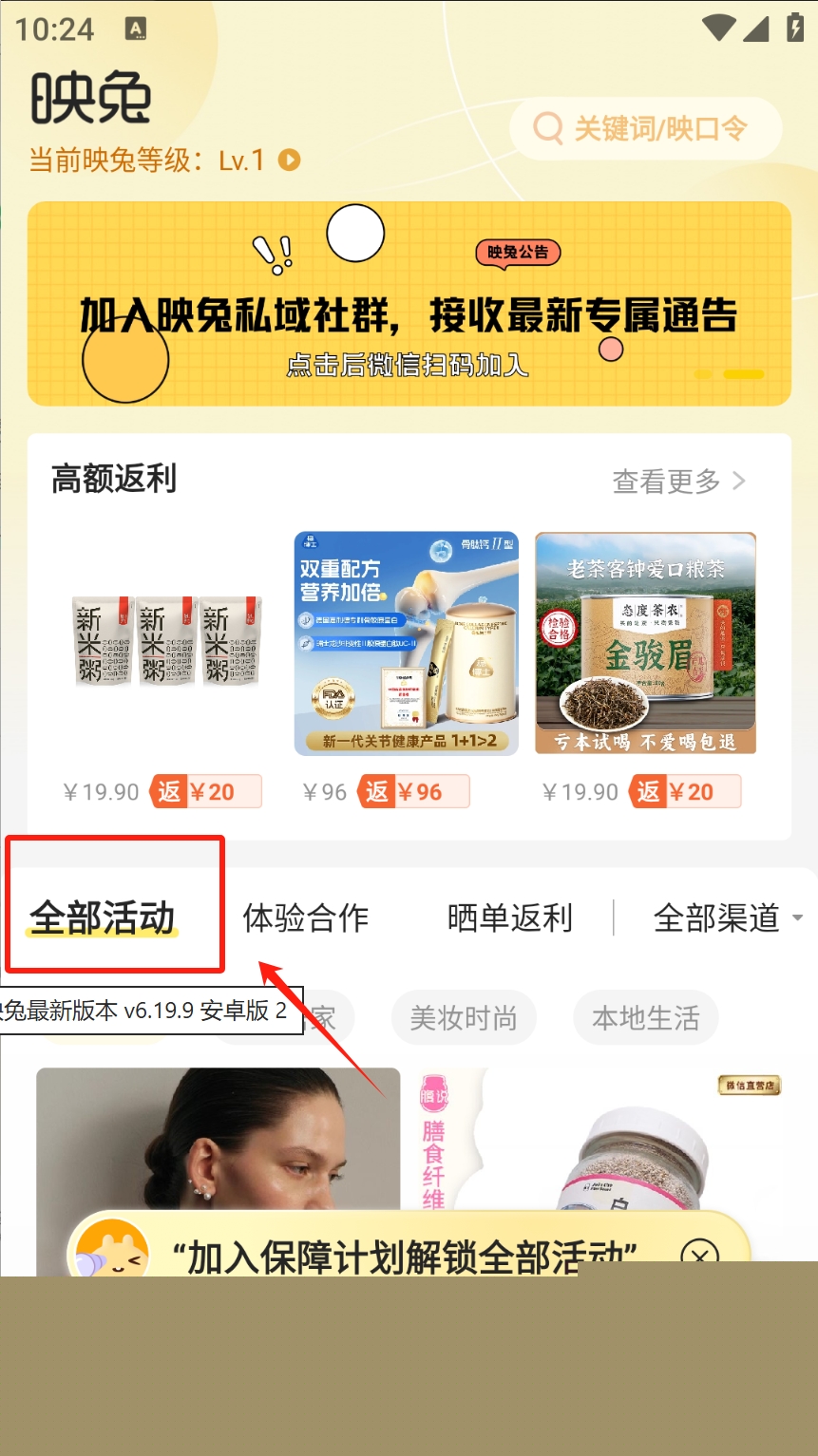Dismiss the 加入保障计划 popup
The image size is (818, 1456).
pos(699,1257)
